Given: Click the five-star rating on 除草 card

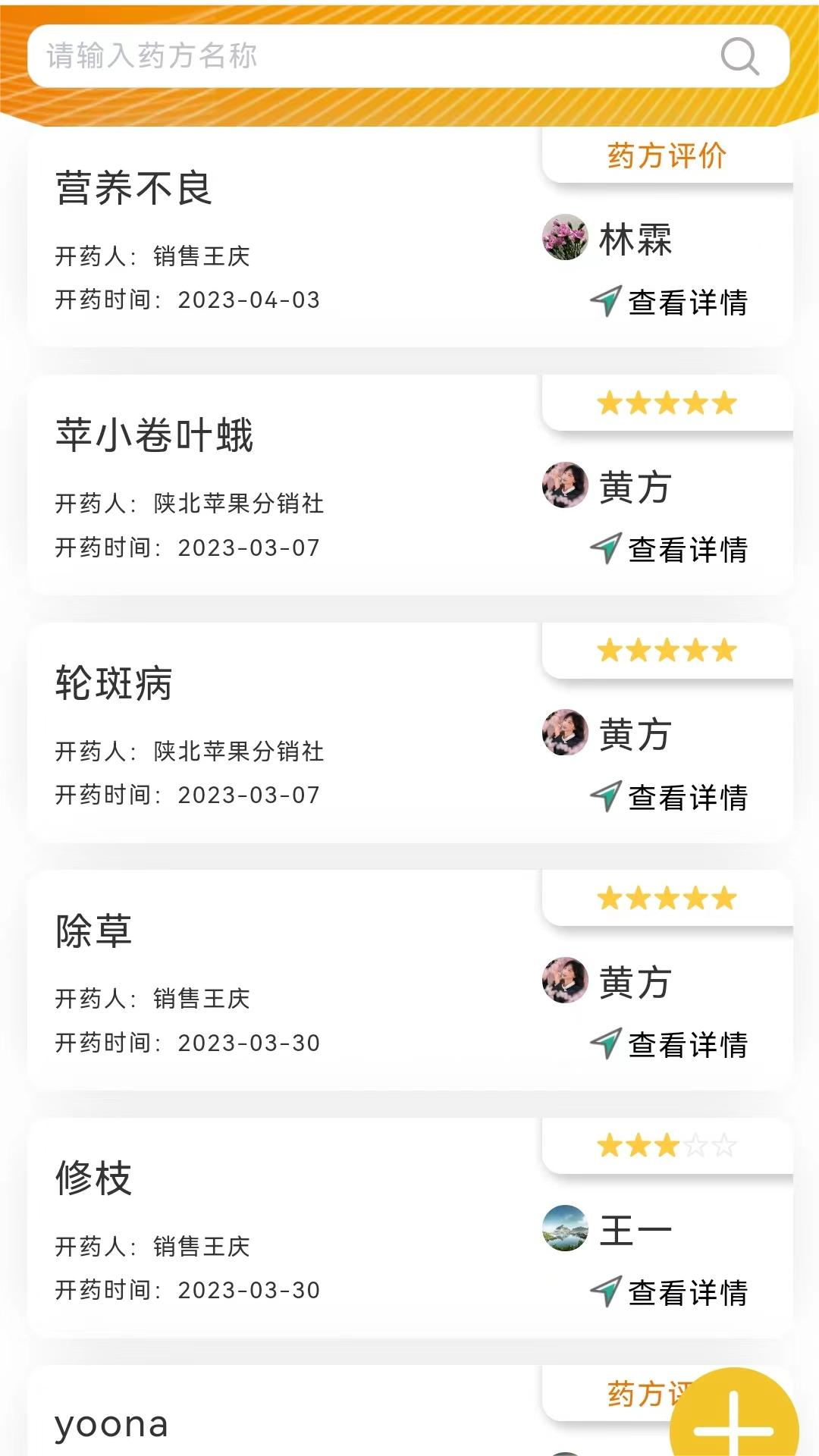Looking at the screenshot, I should [x=666, y=898].
